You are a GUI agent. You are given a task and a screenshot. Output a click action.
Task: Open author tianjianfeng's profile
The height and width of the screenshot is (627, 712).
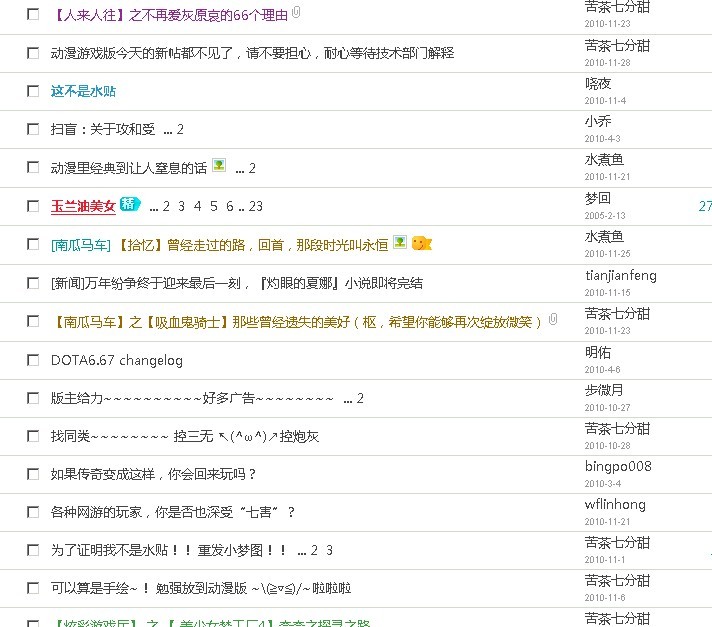tap(620, 275)
